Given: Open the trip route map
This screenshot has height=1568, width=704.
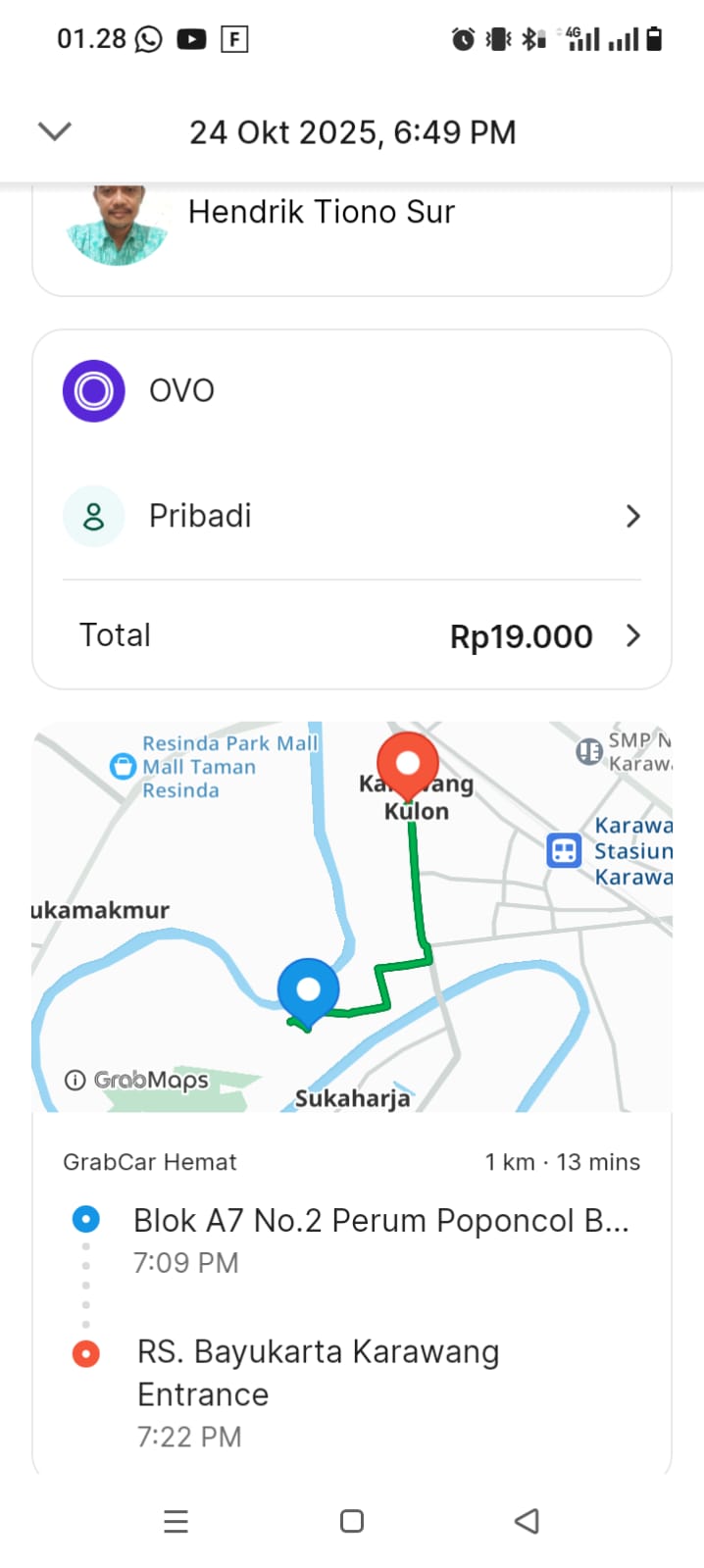Looking at the screenshot, I should coord(351,916).
